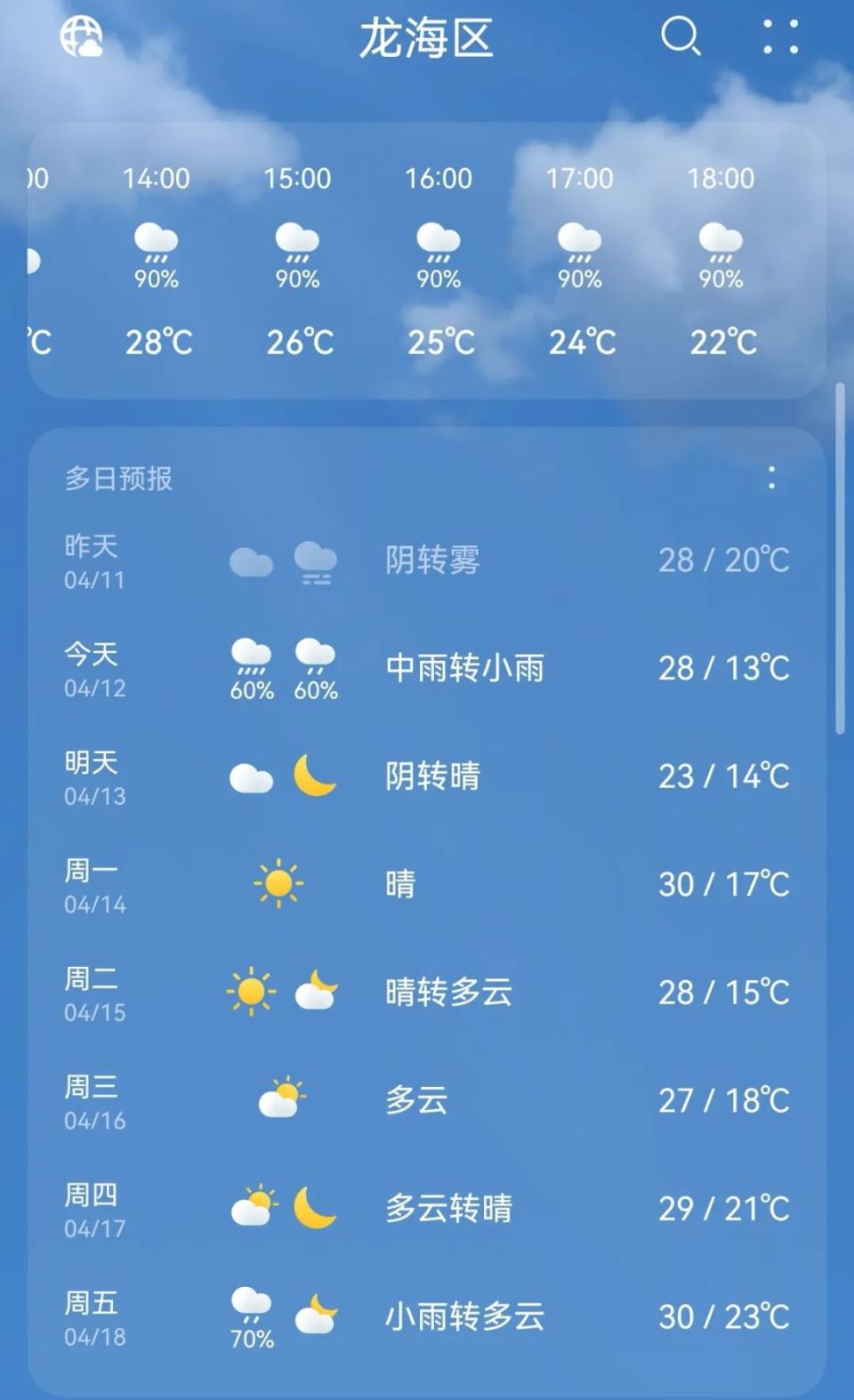The height and width of the screenshot is (1400, 854).
Task: Select the 今天 04/12 forecast row
Action: [x=427, y=668]
